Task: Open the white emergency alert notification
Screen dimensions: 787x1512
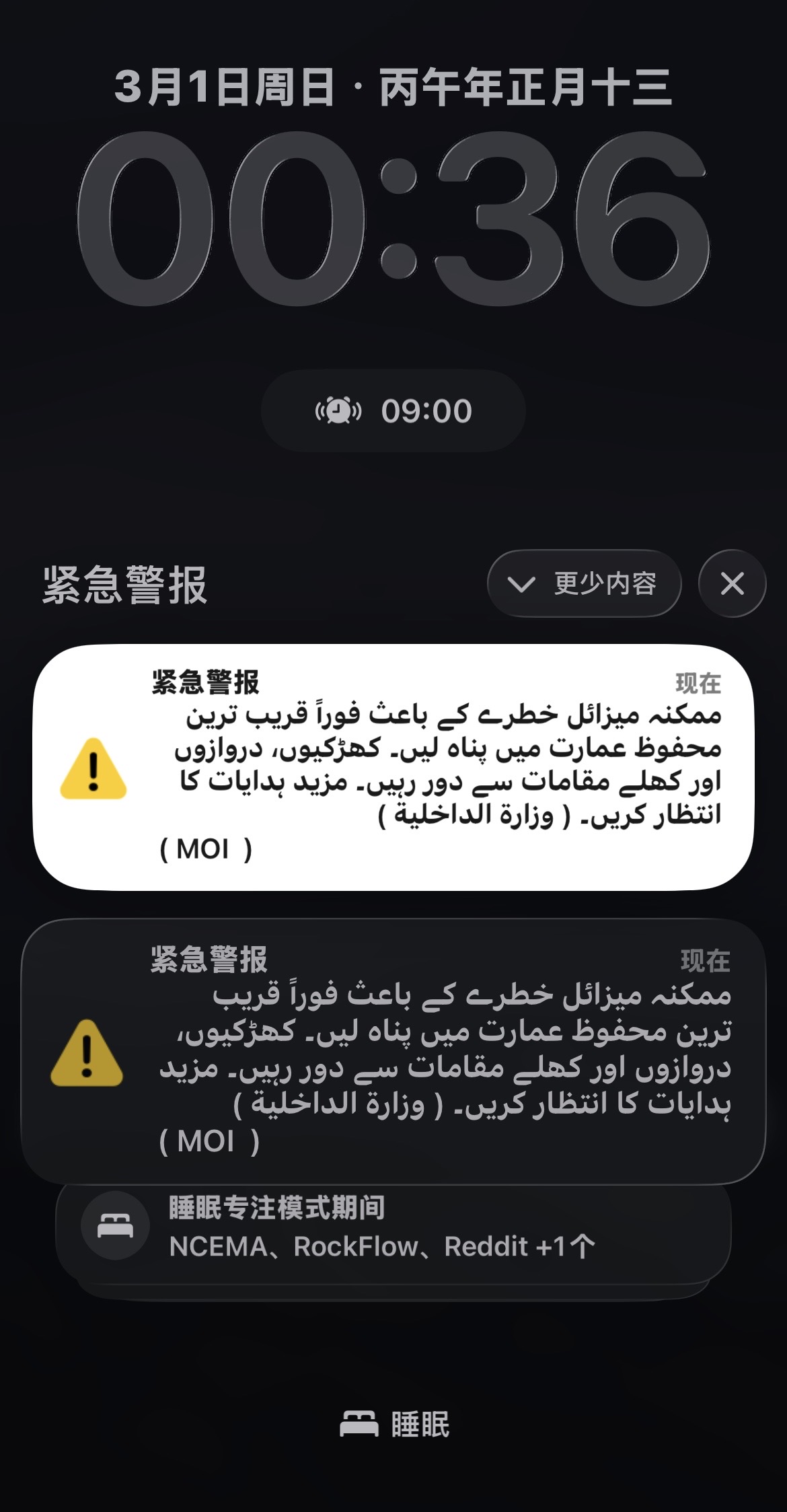Action: pyautogui.click(x=393, y=767)
